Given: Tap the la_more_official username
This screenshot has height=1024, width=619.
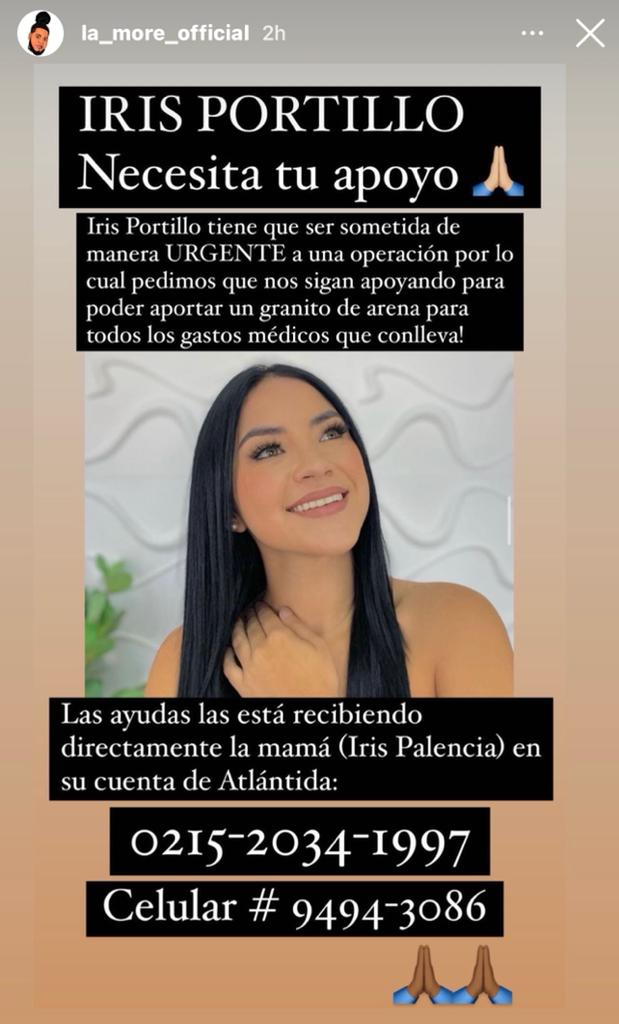Looking at the screenshot, I should (x=164, y=33).
